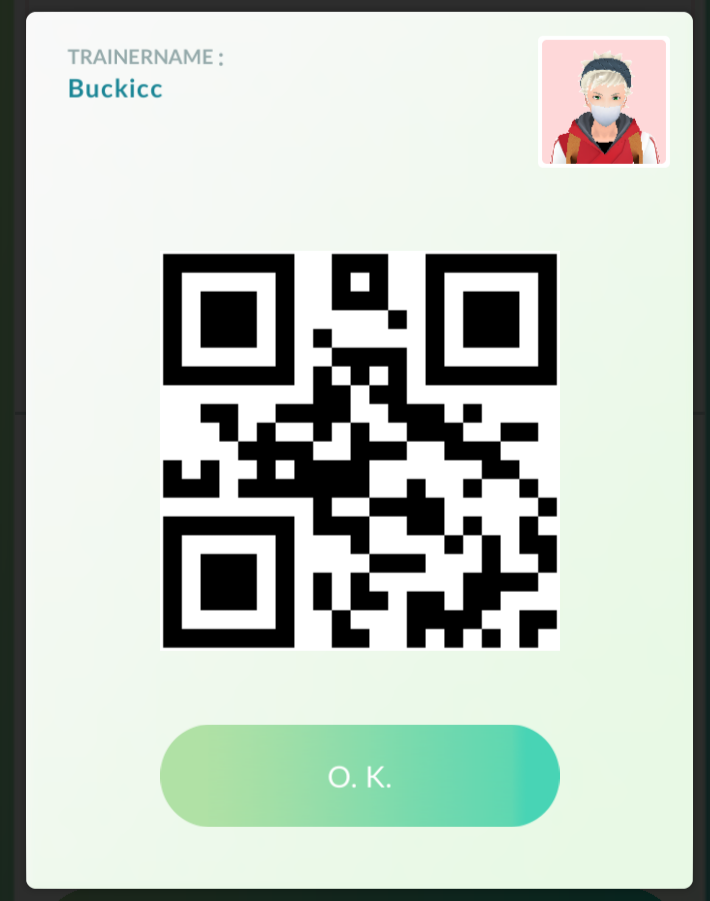Confirm with the O. K. button
The height and width of the screenshot is (901, 710).
359,776
